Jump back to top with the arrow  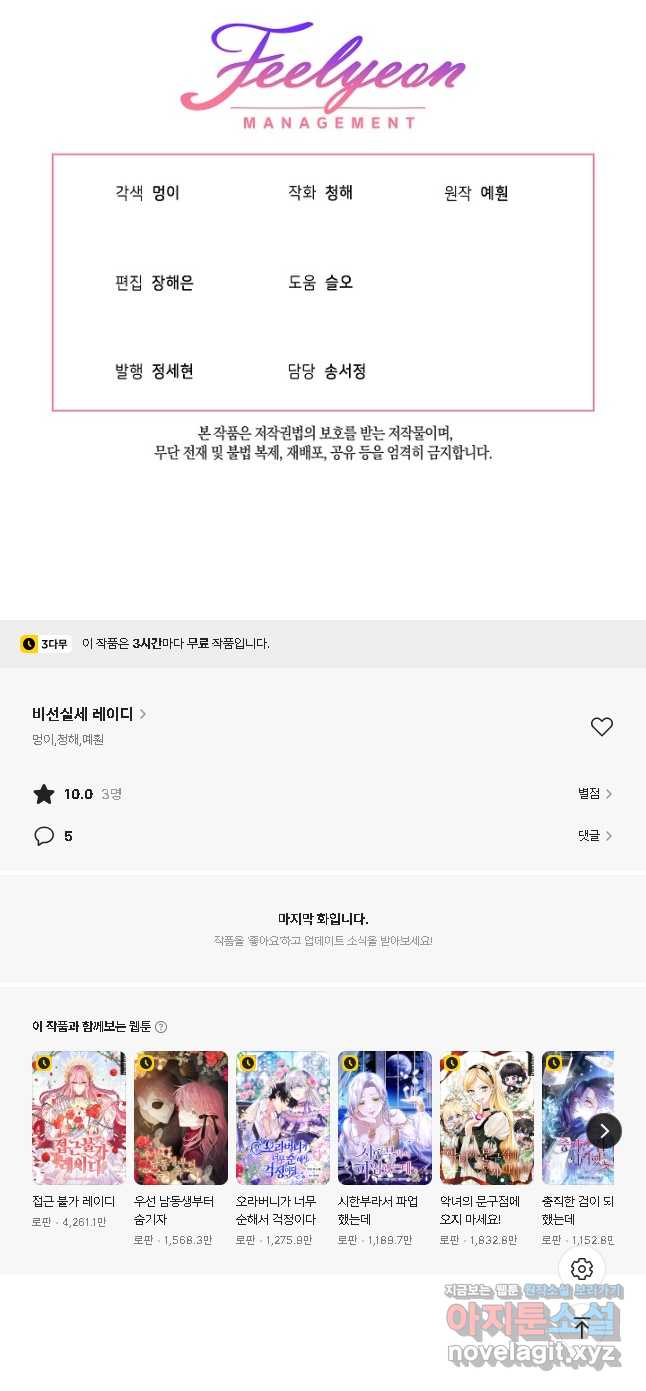pos(582,1328)
